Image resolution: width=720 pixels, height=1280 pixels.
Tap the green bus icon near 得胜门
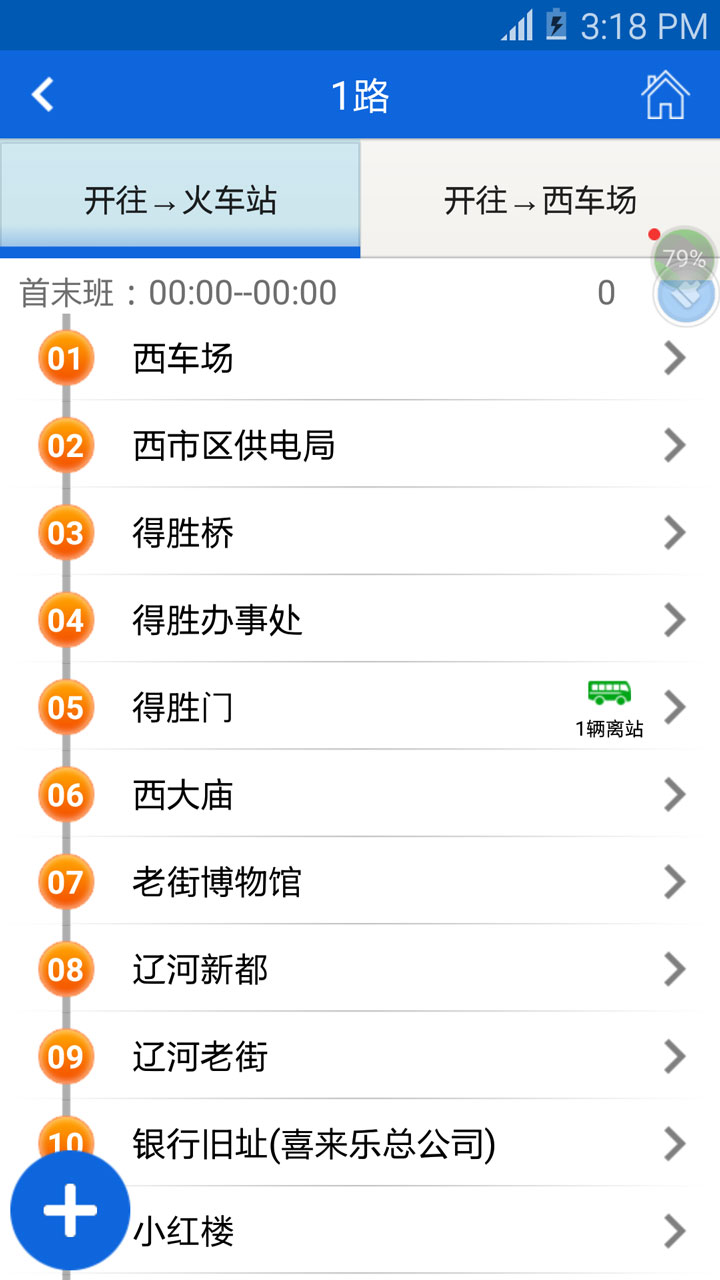click(610, 690)
